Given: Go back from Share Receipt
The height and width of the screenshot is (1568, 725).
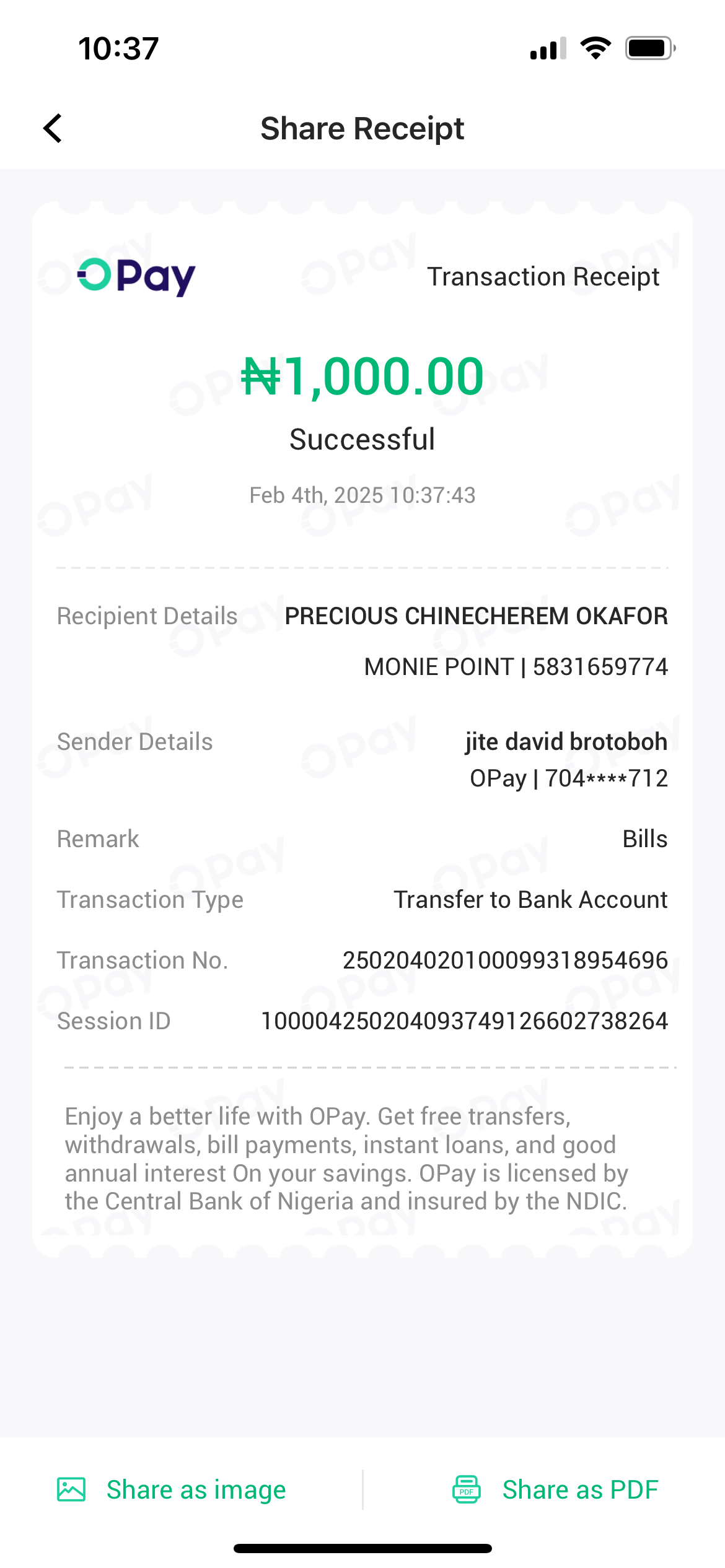Looking at the screenshot, I should coord(53,128).
